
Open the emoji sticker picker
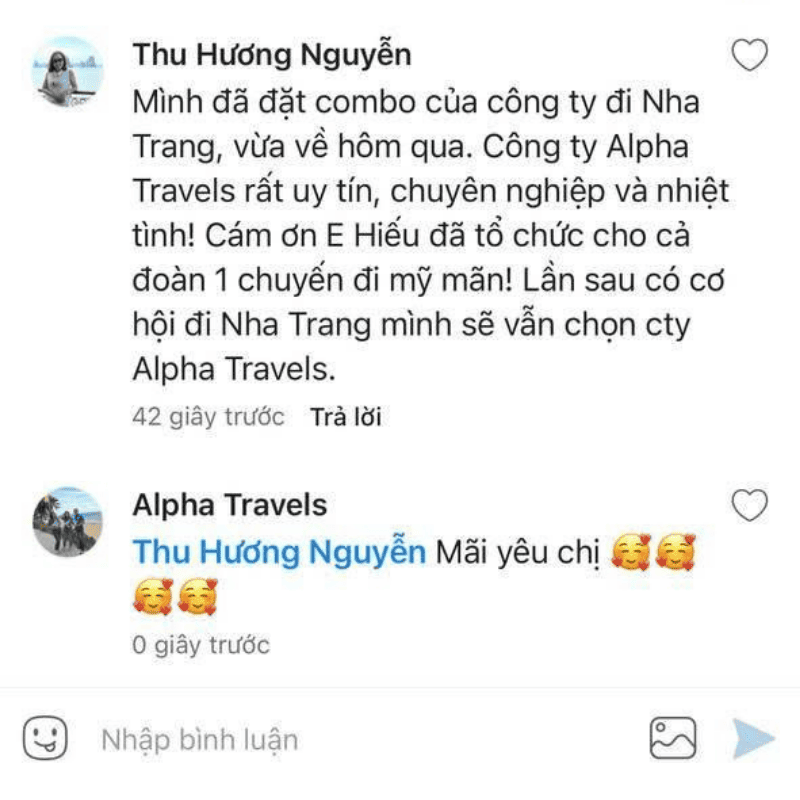pyautogui.click(x=45, y=740)
